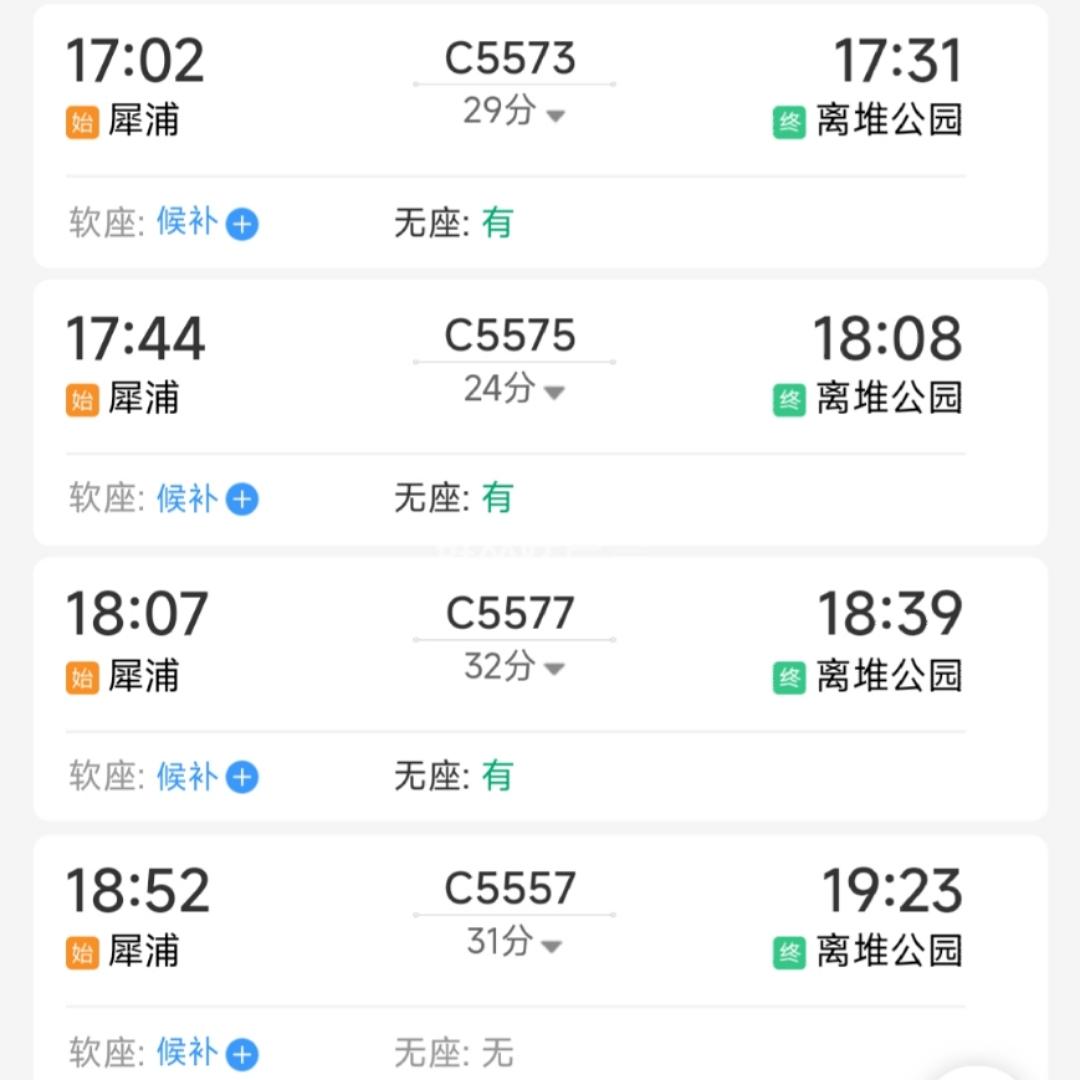The width and height of the screenshot is (1080, 1080).
Task: Request 候补 for 软座 on train C5557
Action: [x=242, y=1053]
